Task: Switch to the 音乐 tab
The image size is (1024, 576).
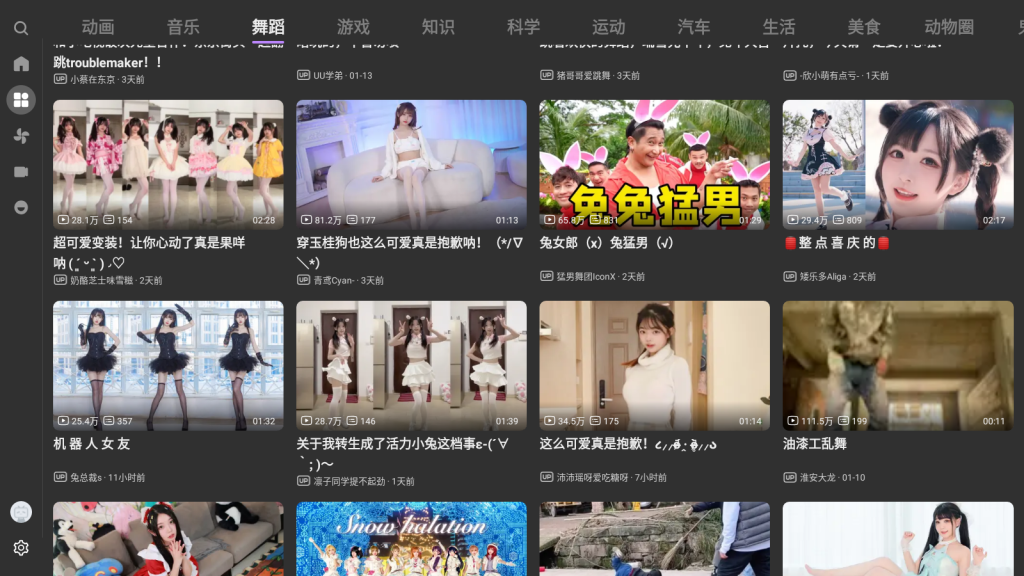Action: (x=183, y=27)
